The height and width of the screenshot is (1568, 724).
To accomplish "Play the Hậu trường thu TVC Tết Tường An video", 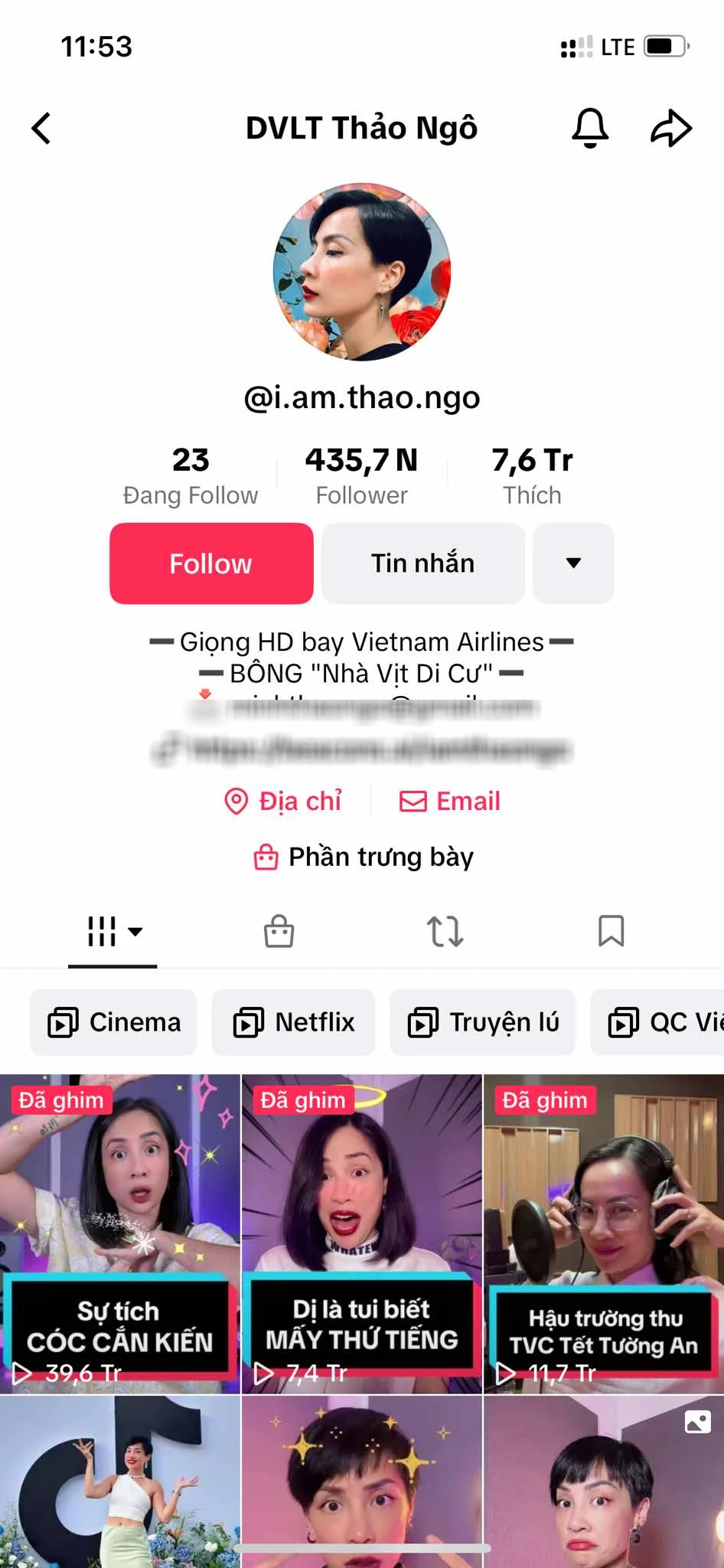I will [604, 1233].
